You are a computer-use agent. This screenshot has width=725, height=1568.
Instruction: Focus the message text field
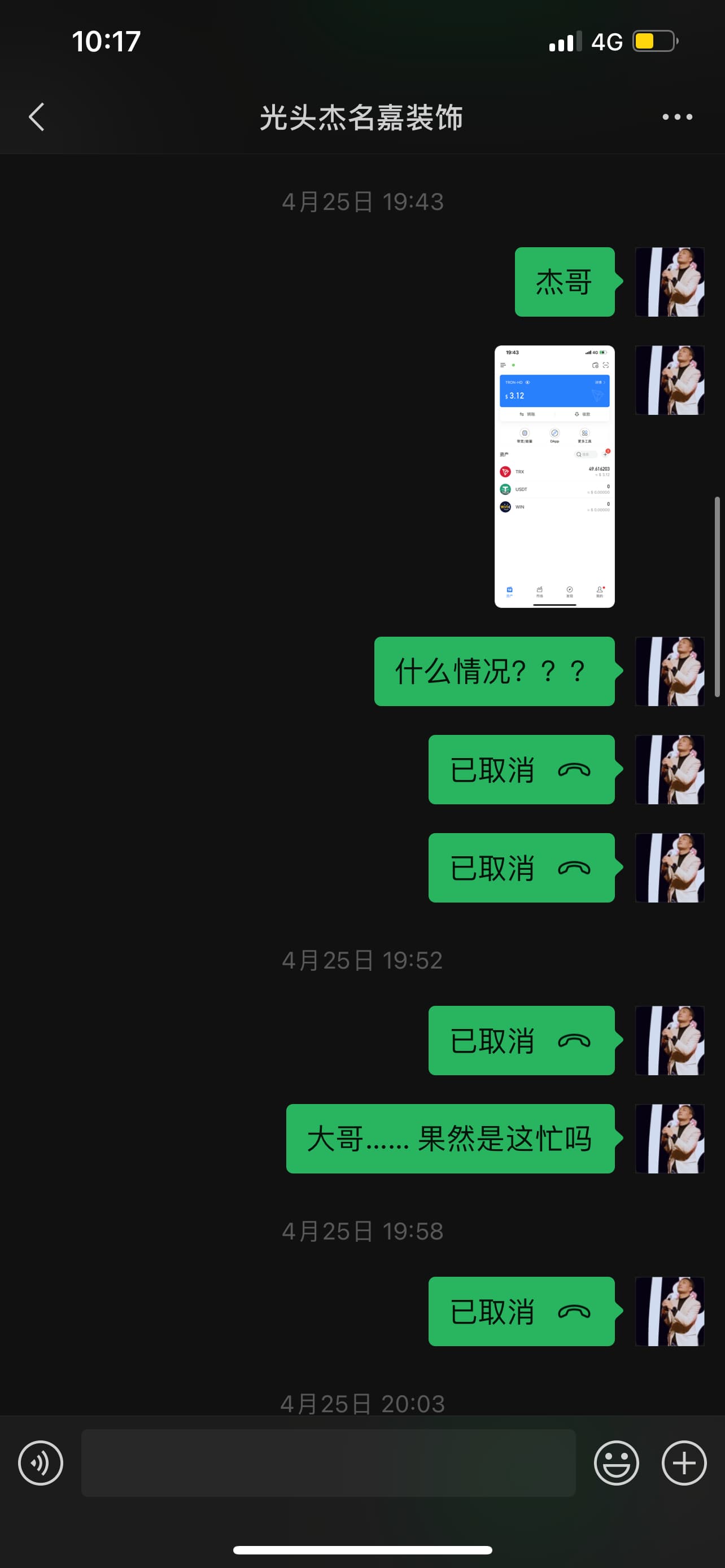[x=328, y=1462]
